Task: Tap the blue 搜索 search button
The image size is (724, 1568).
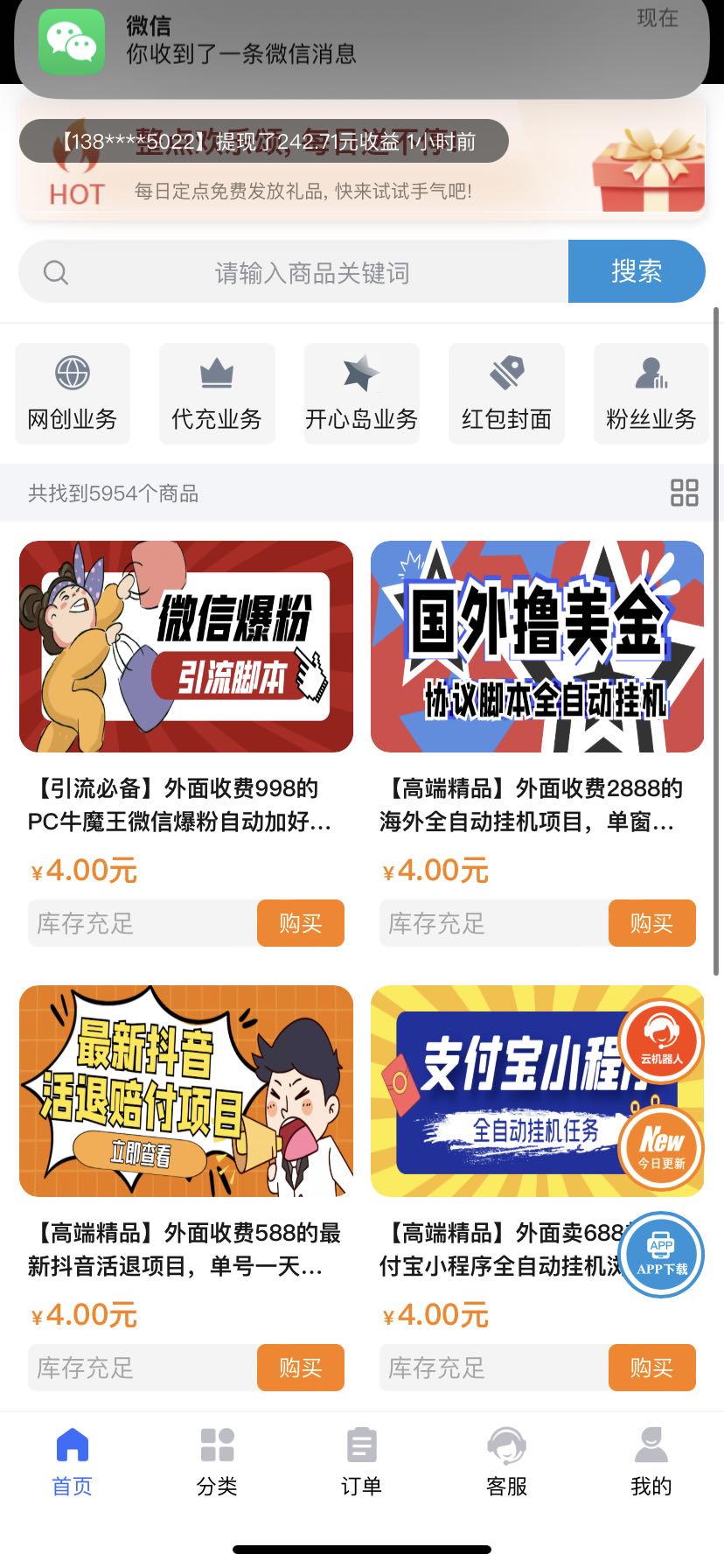Action: point(637,271)
